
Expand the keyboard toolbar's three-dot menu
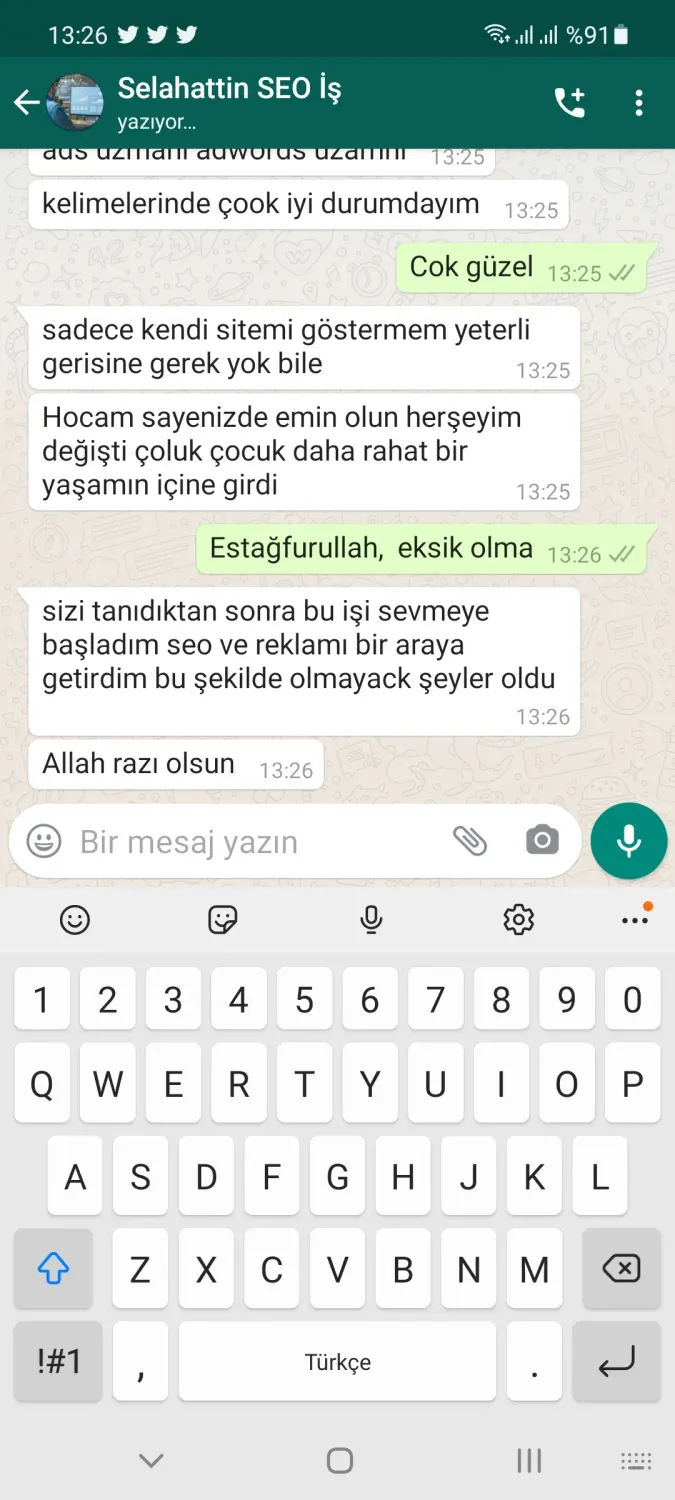pos(635,919)
